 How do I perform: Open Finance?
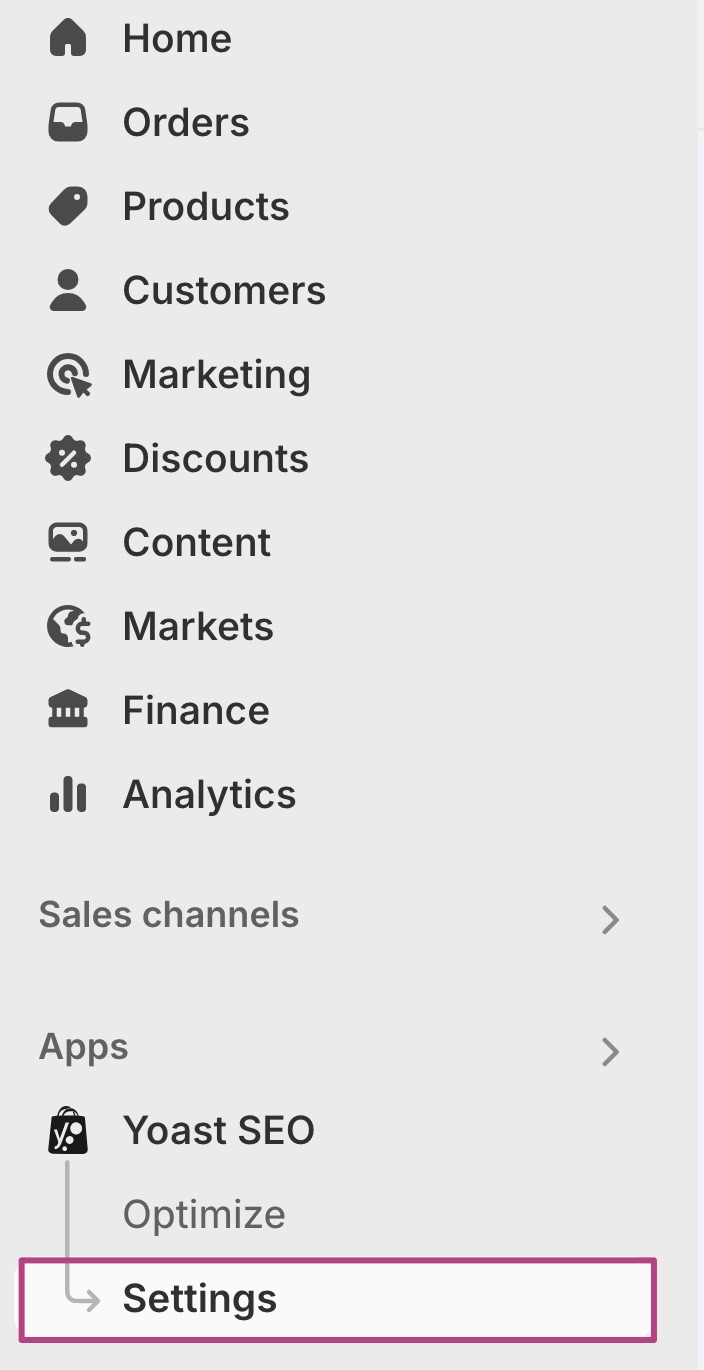tap(340, 711)
